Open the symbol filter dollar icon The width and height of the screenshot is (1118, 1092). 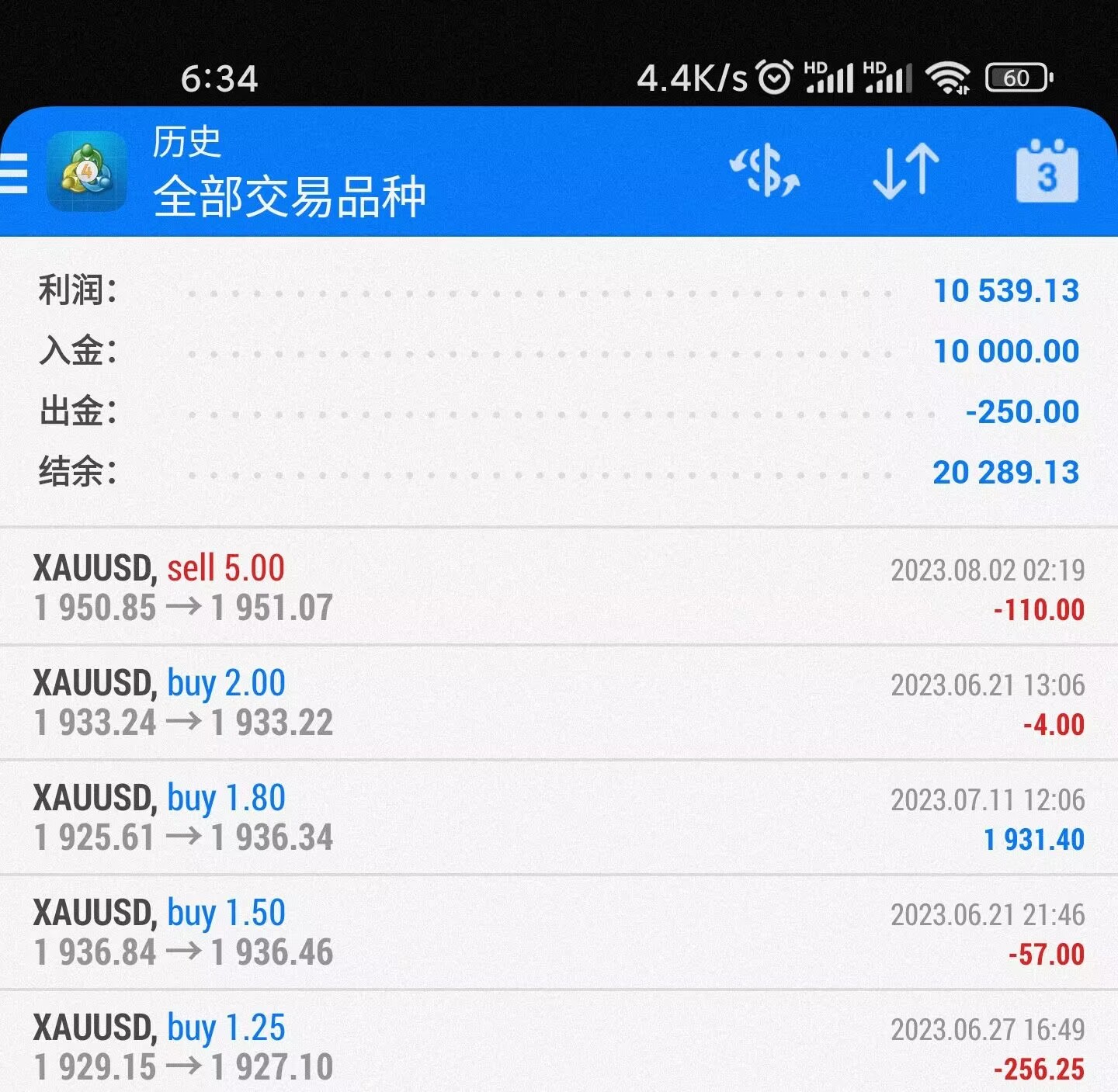766,172
